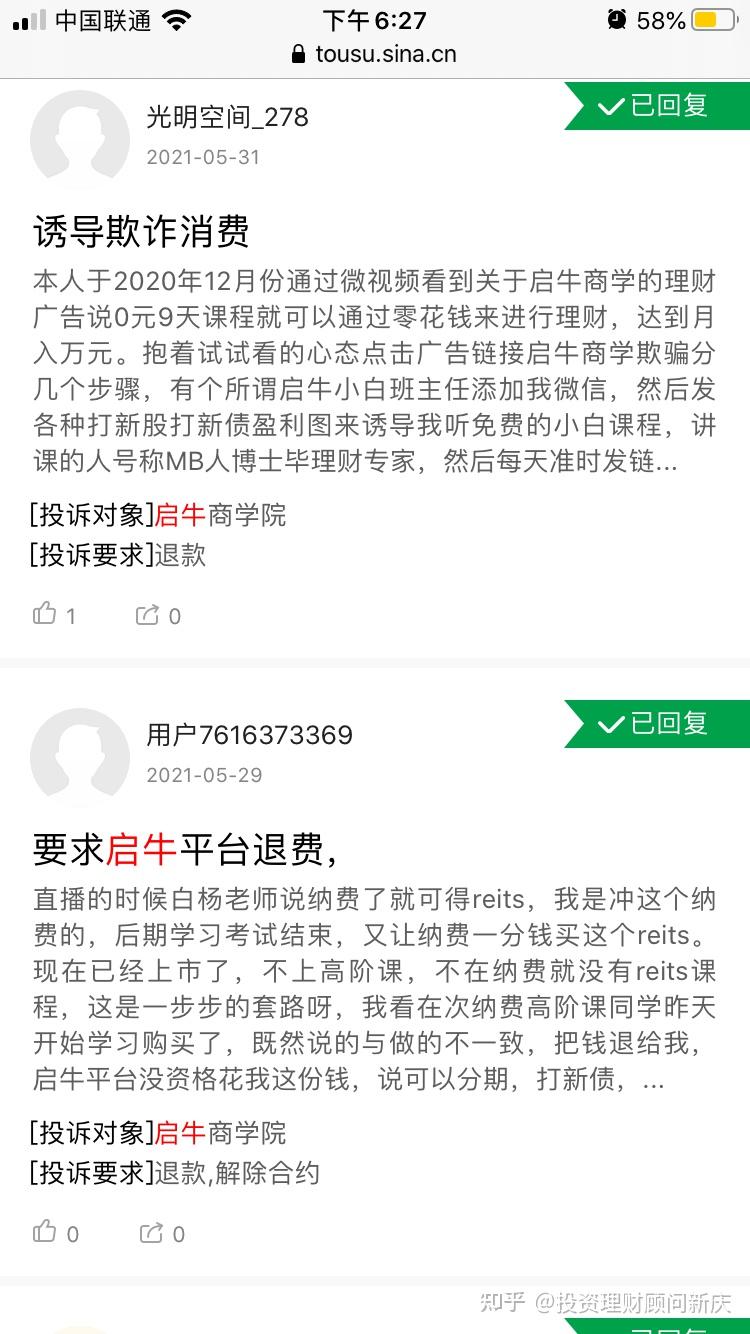Click the checkmark inside the top 已回复 badge
Viewport: 750px width, 1334px height.
(x=612, y=105)
